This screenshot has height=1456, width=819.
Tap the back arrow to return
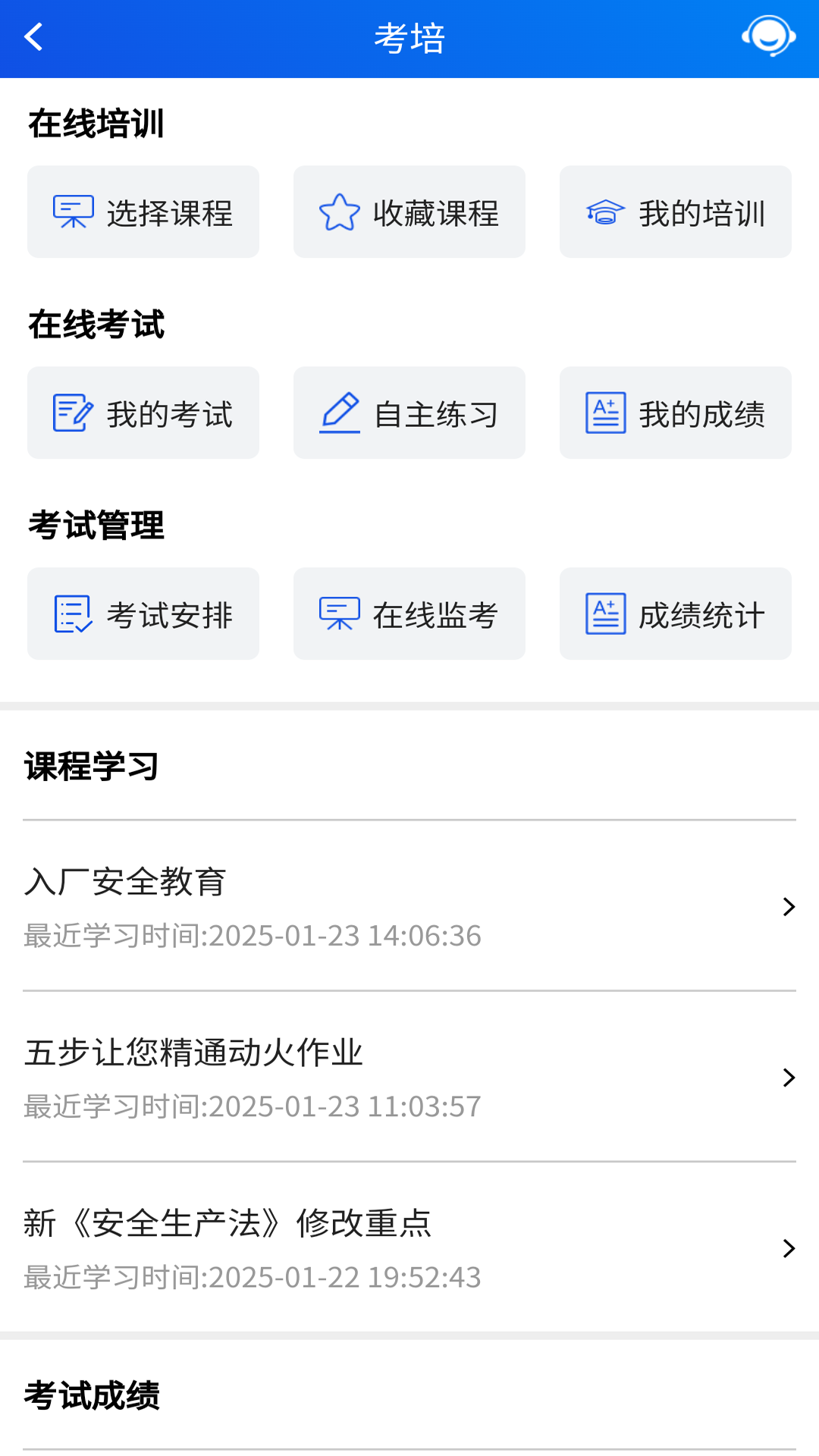click(x=34, y=38)
